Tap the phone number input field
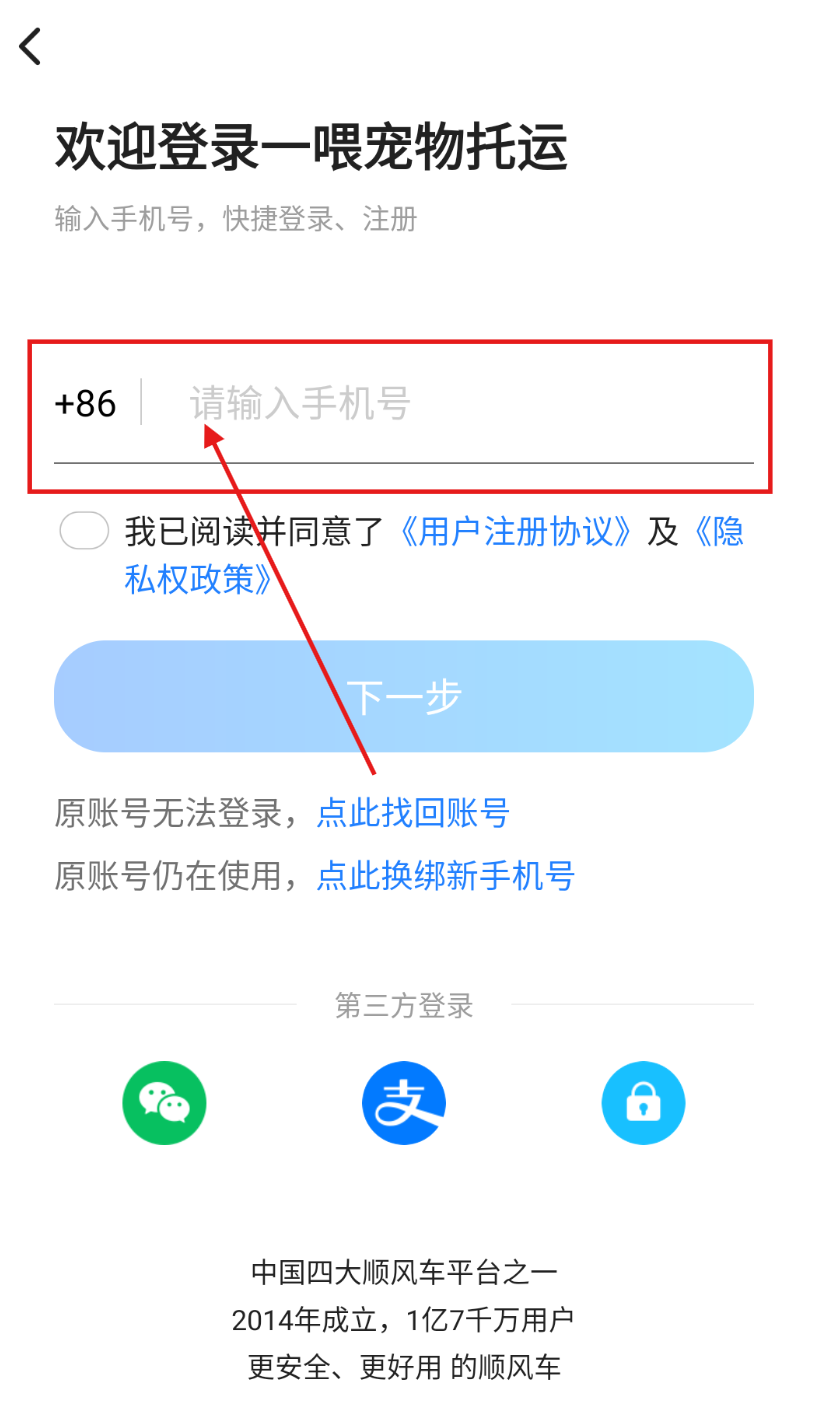Image resolution: width=814 pixels, height=1410 pixels. pyautogui.click(x=450, y=404)
